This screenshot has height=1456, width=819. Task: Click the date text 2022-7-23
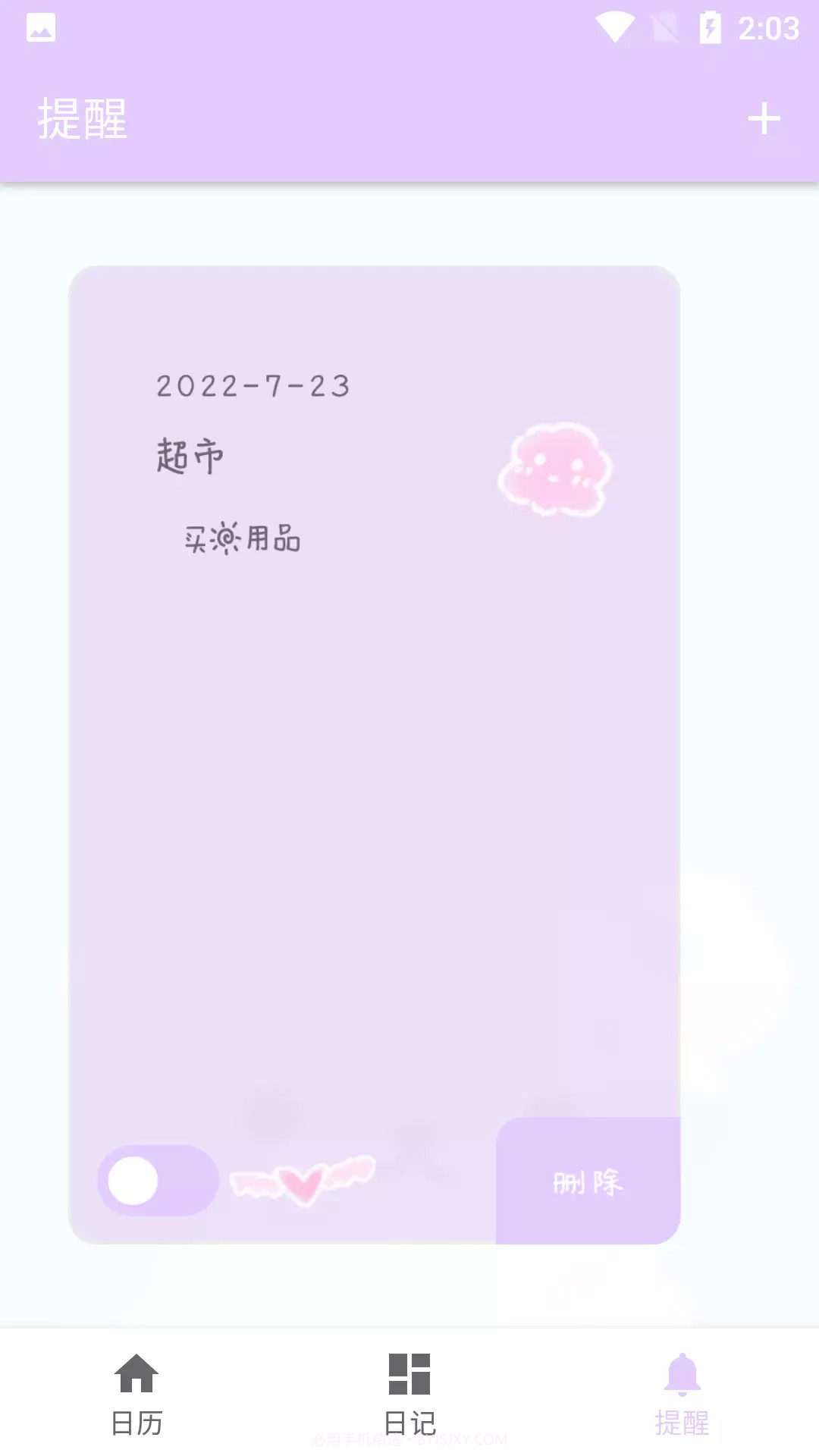(x=253, y=387)
